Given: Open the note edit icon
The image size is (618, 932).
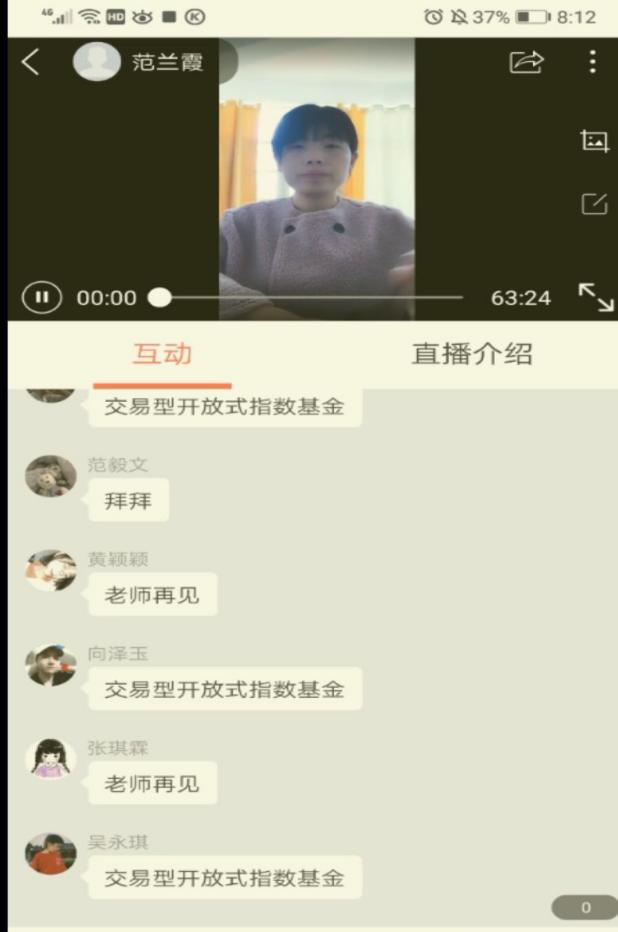Looking at the screenshot, I should (x=594, y=204).
